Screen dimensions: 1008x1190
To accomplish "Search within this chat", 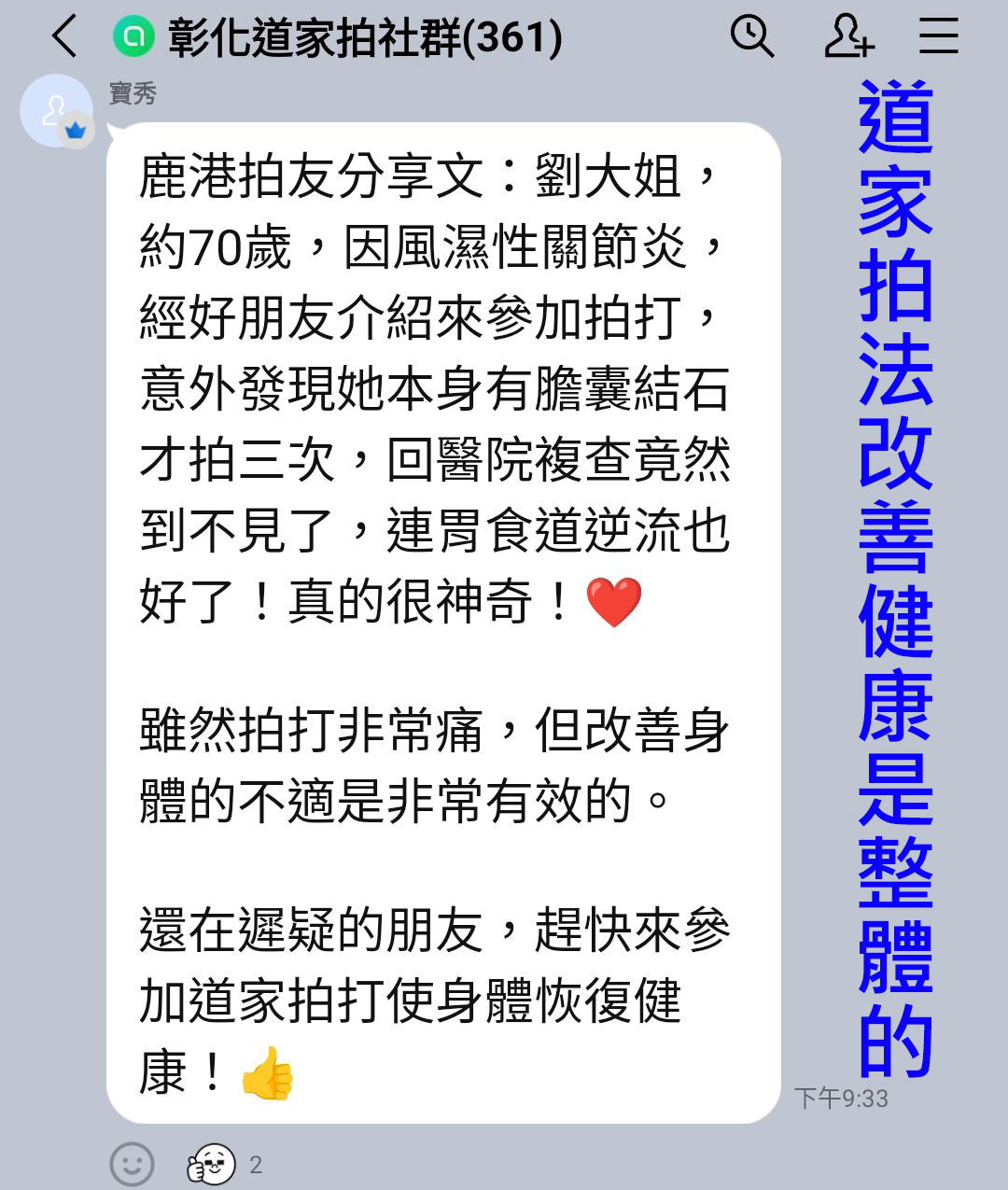I will (x=751, y=37).
